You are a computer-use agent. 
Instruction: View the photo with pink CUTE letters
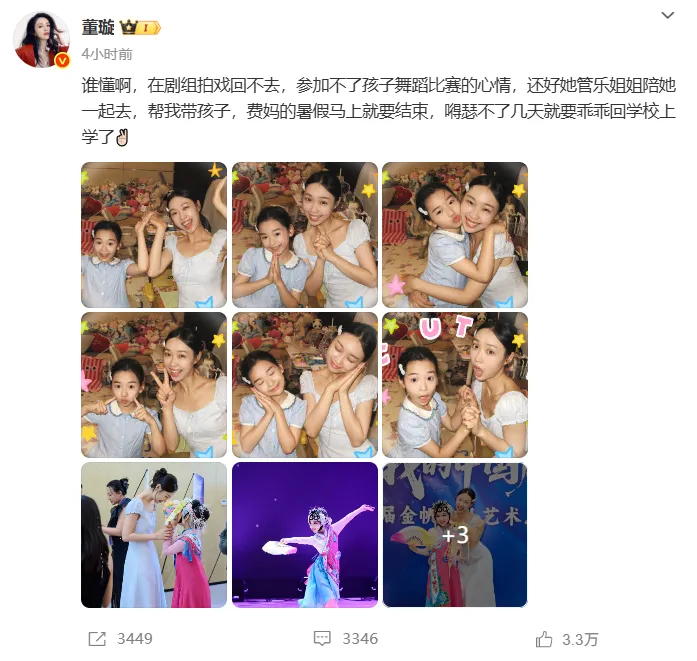pos(455,385)
